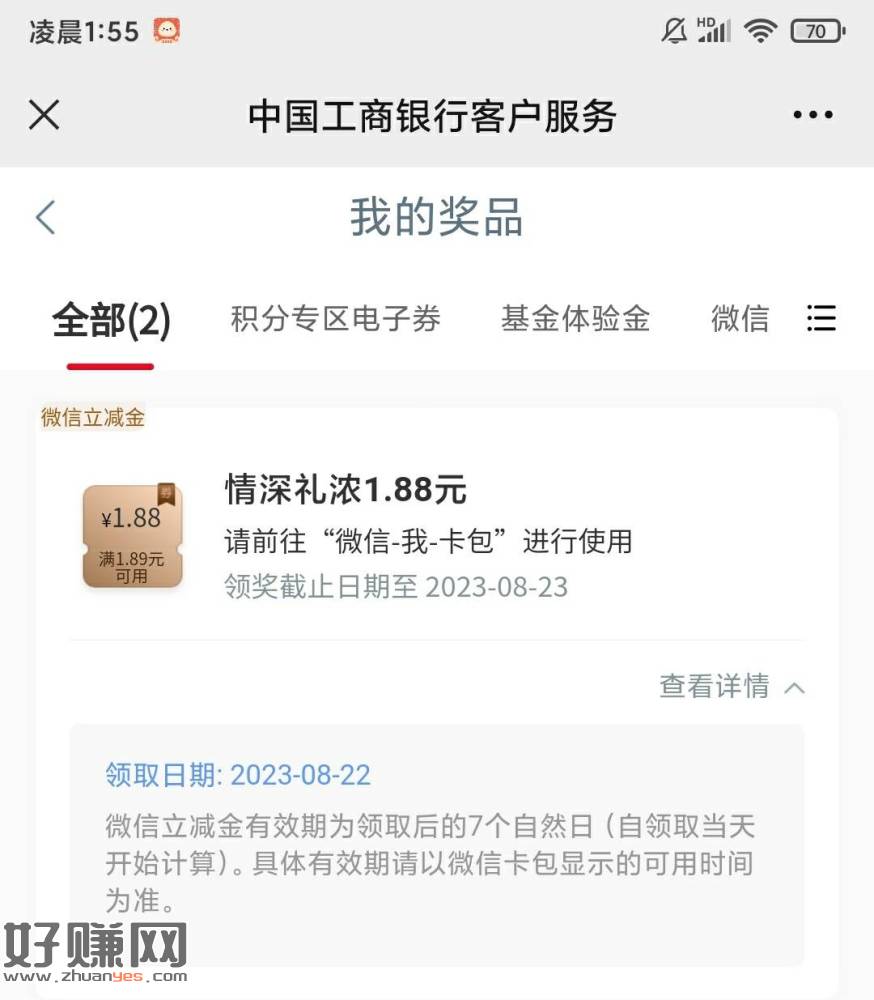Viewport: 874px width, 1000px height.
Task: Switch to 积分专区电子券 tab
Action: 335,320
